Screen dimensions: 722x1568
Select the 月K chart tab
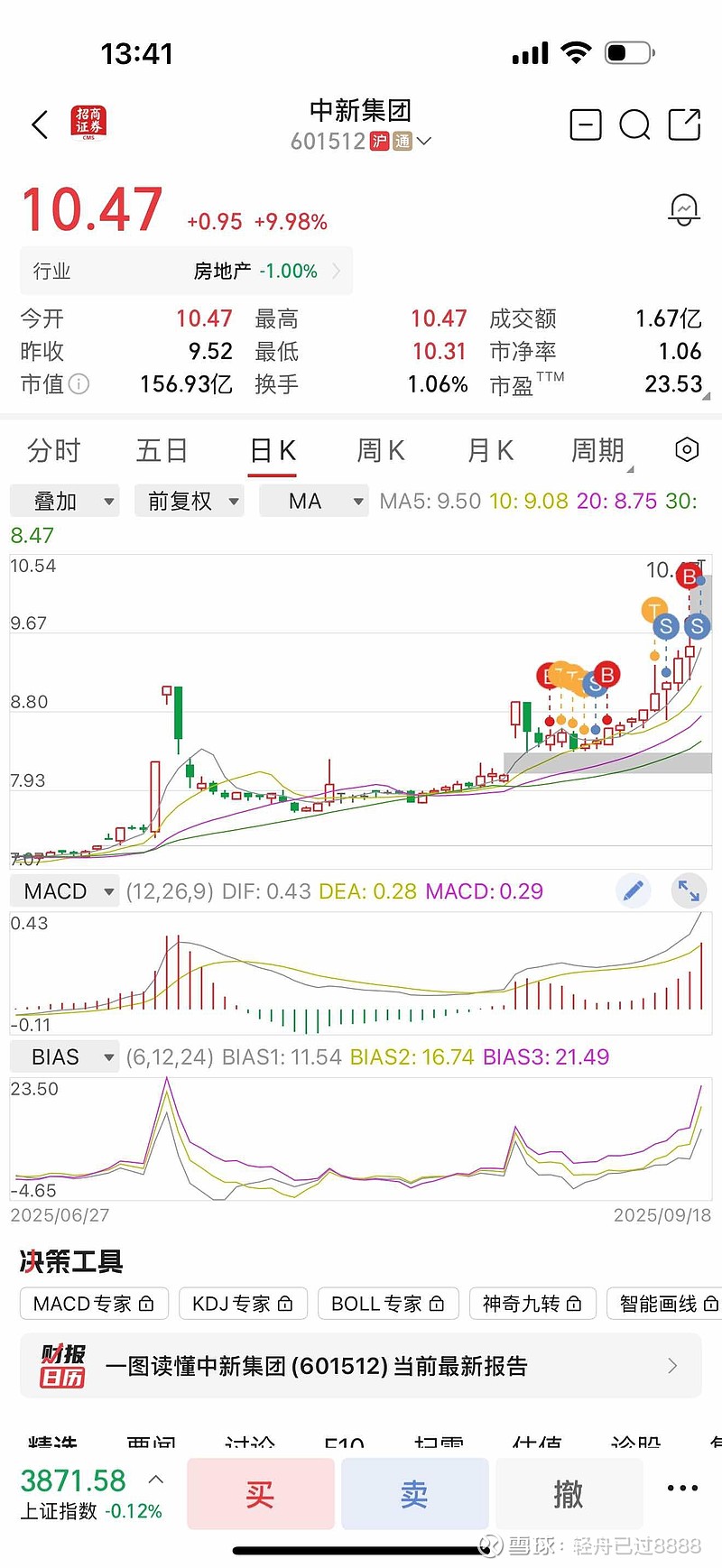[x=490, y=450]
